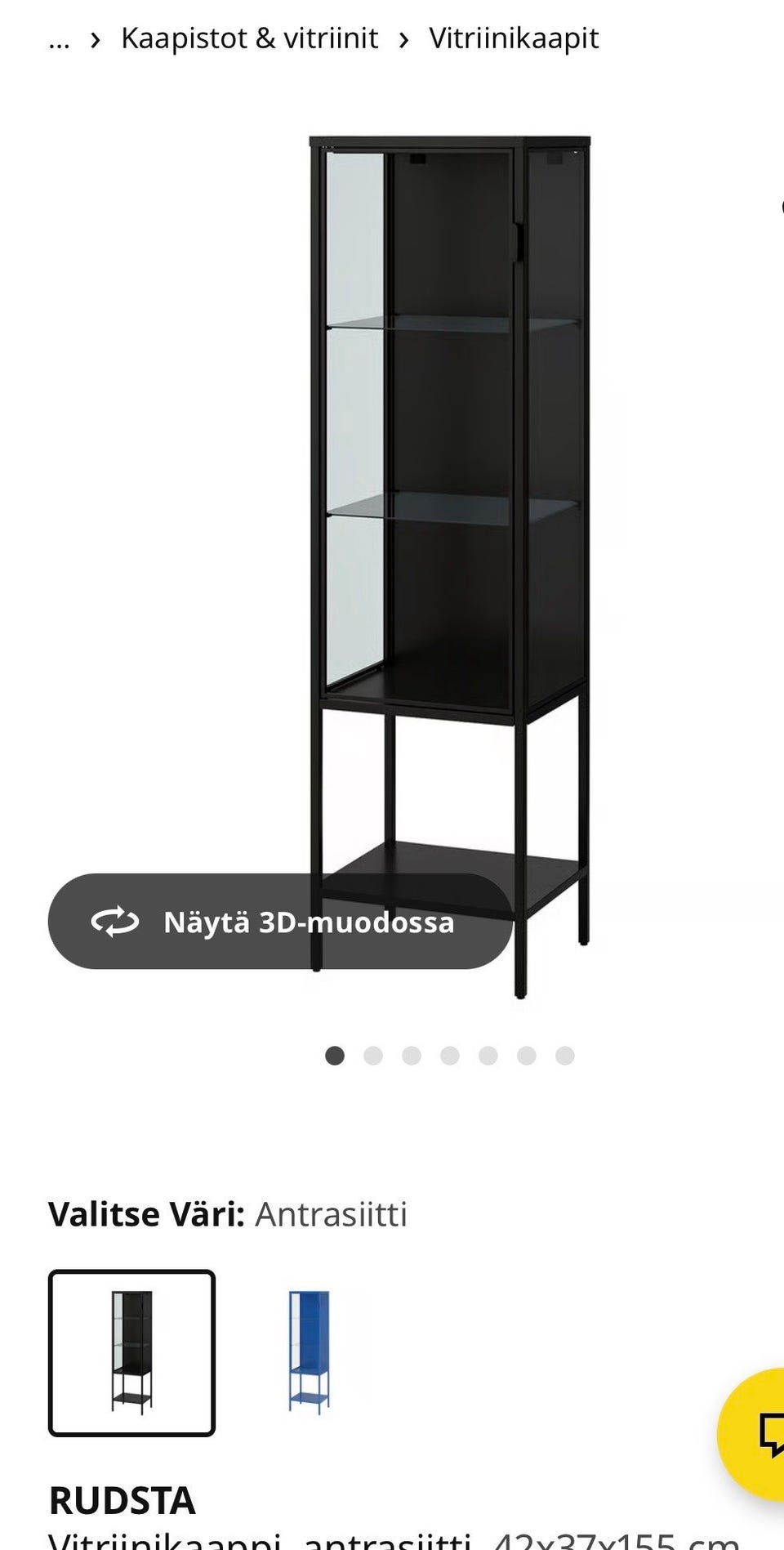Jump to the last image dot

click(x=565, y=1056)
